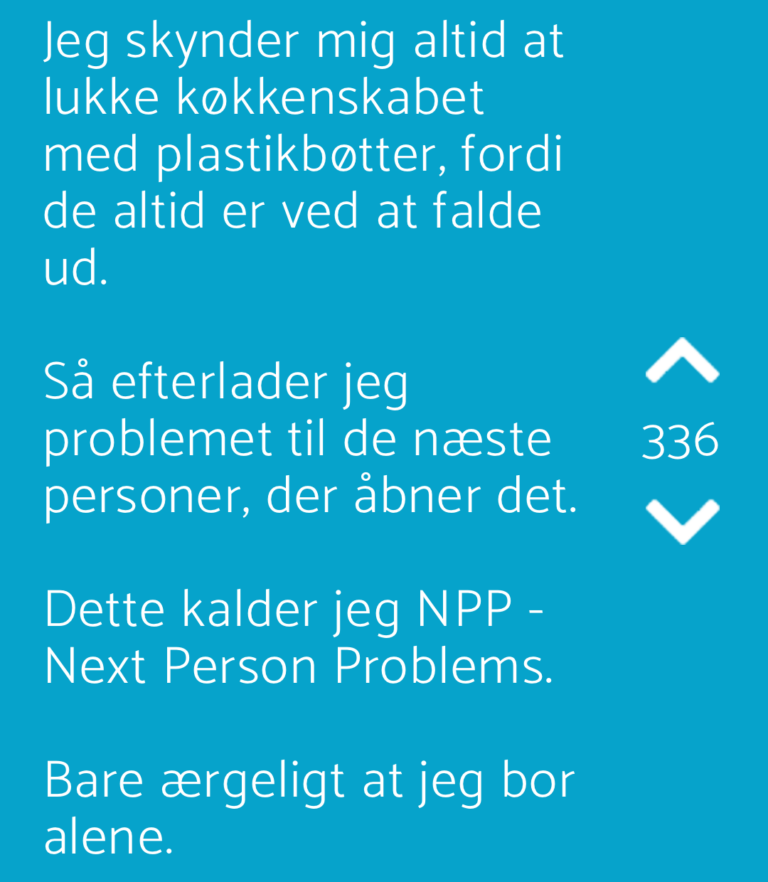Open the post about Next Person Problems
Viewport: 768px width, 882px height.
310,440
